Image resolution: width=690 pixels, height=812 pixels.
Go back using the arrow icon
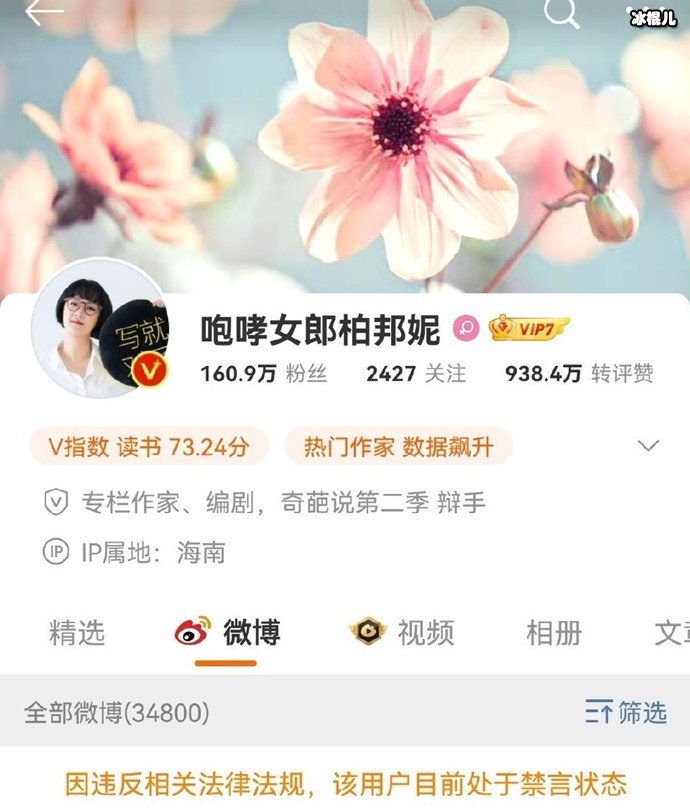43,13
